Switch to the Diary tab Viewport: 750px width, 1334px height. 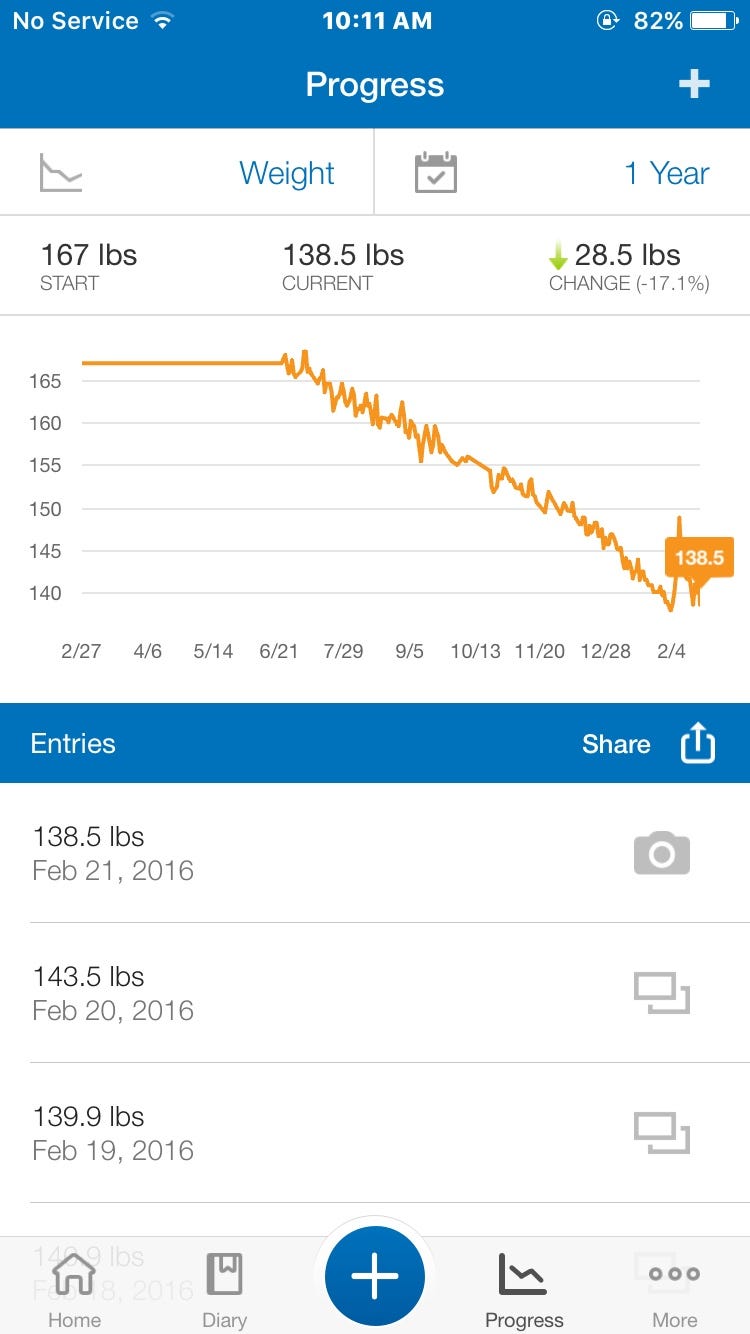[224, 1290]
